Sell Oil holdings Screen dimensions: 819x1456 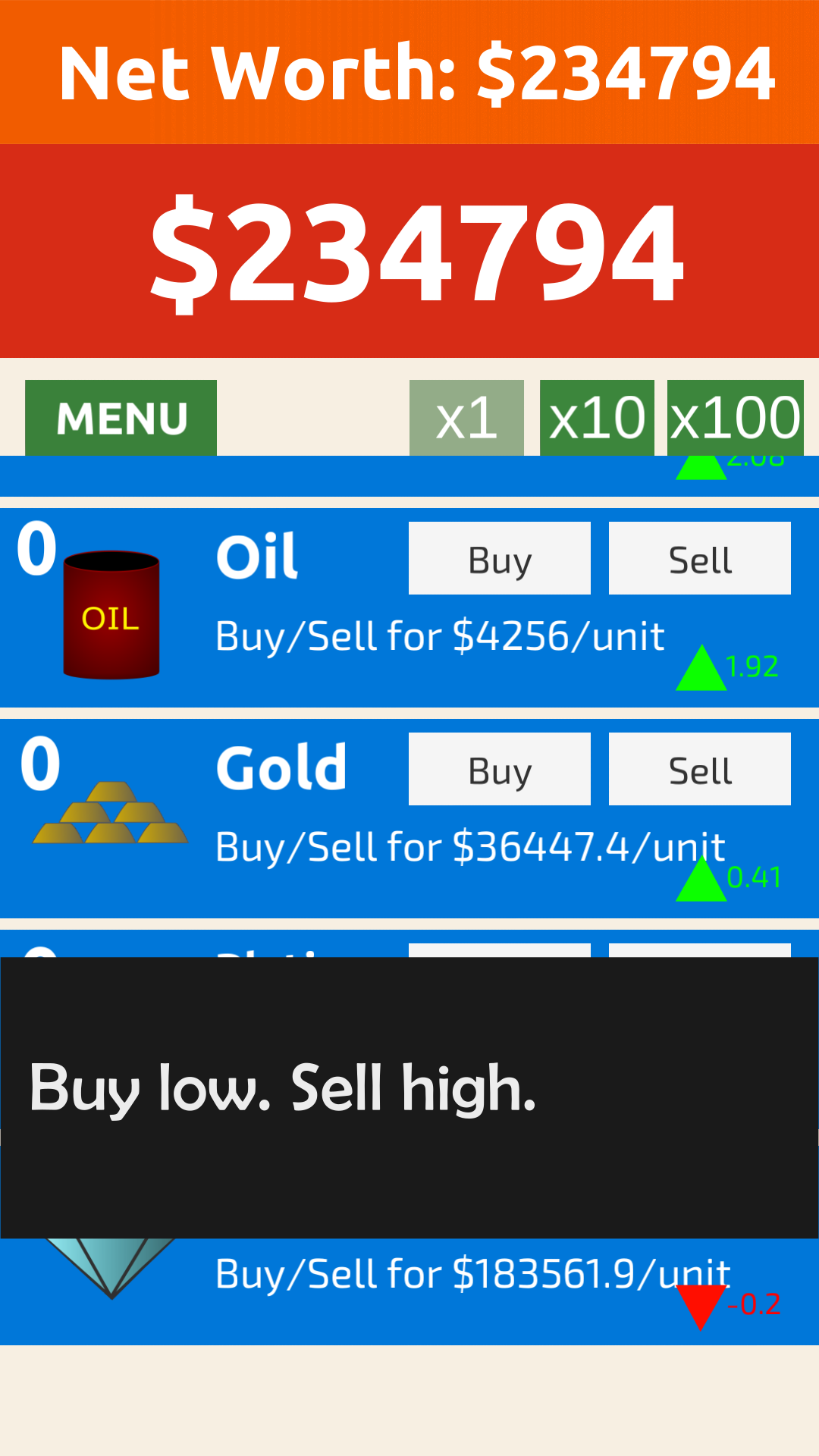click(700, 558)
